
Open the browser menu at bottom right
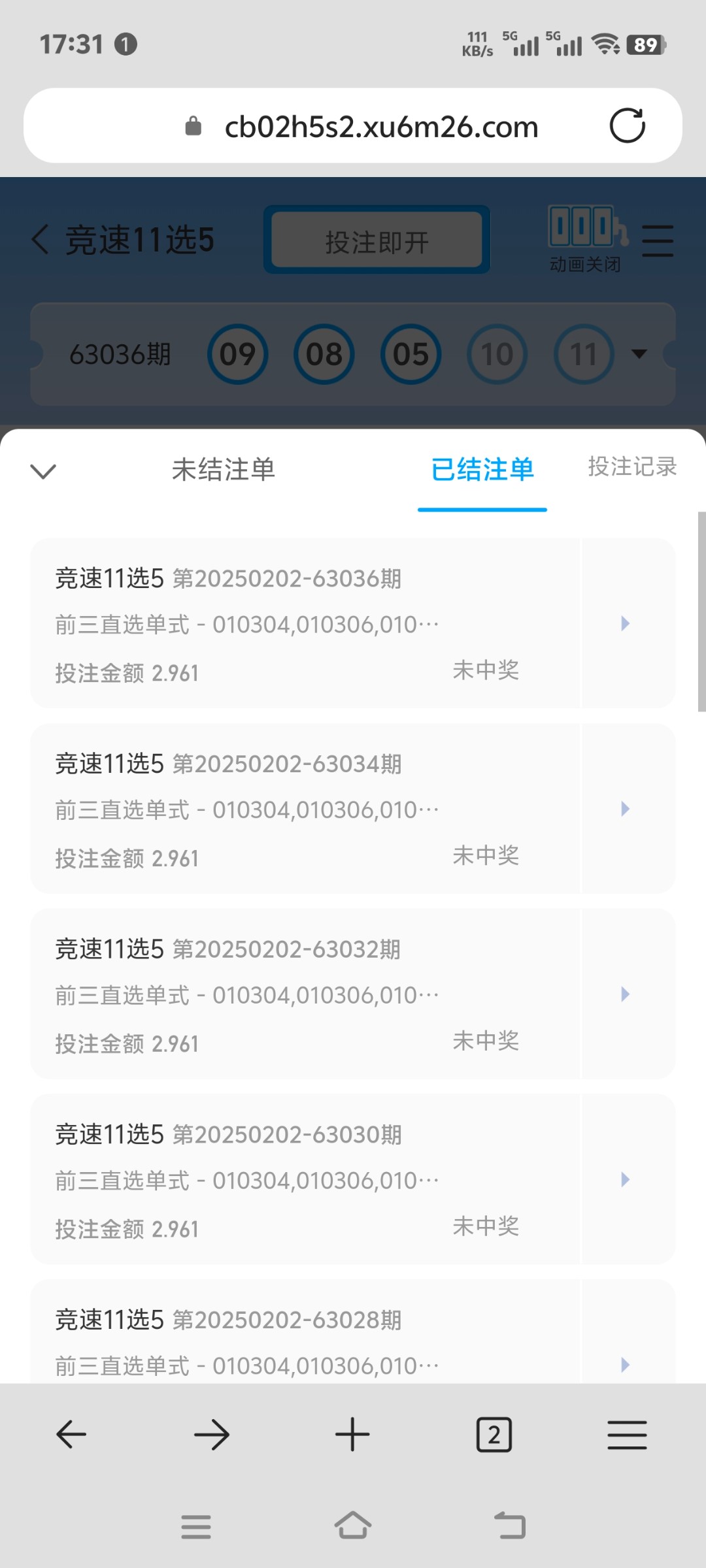click(x=627, y=1435)
